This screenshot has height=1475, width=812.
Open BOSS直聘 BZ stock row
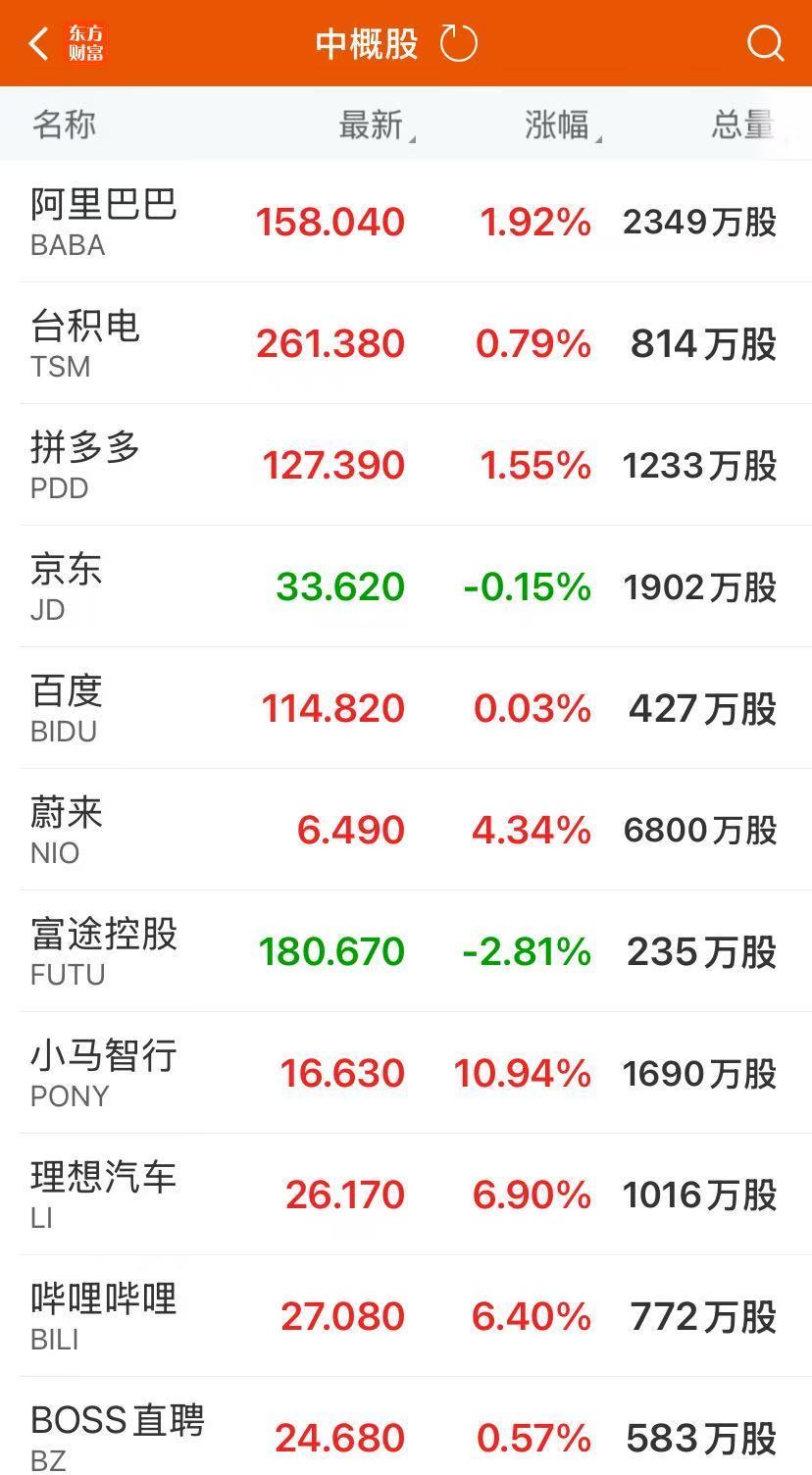406,1427
